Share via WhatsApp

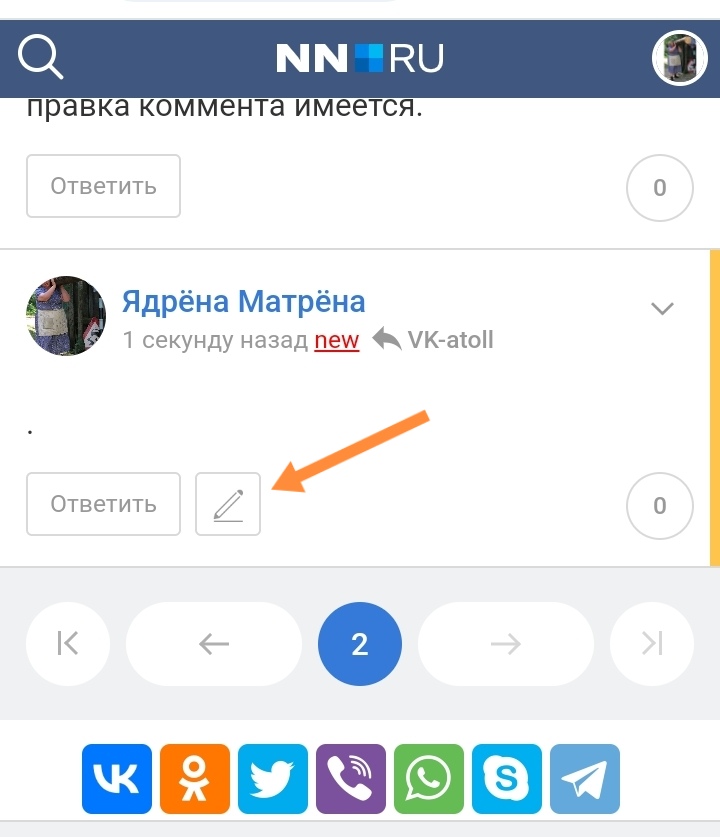coord(429,779)
